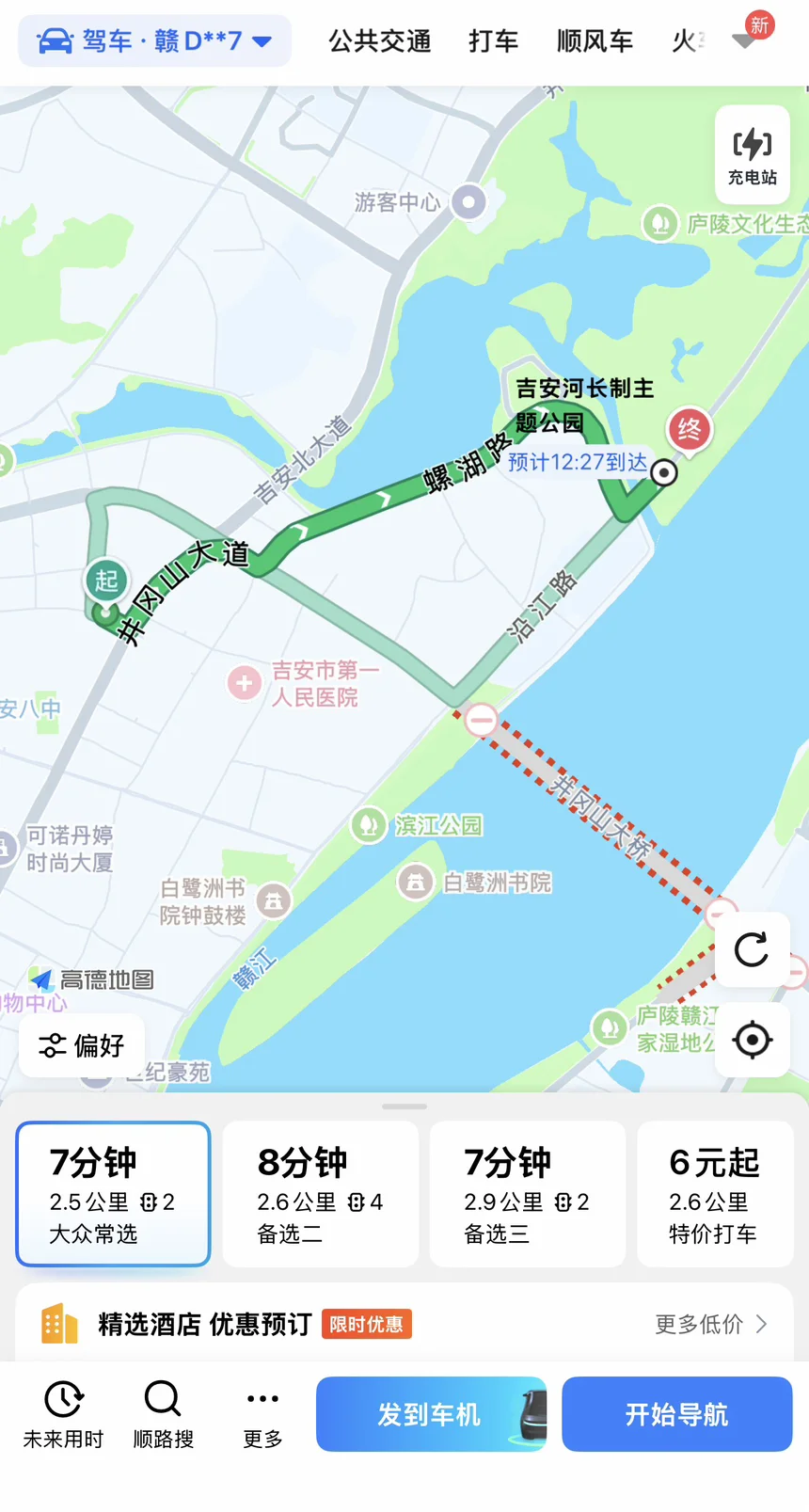Image resolution: width=809 pixels, height=1512 pixels.
Task: Start navigation with 开始导航
Action: pyautogui.click(x=677, y=1414)
